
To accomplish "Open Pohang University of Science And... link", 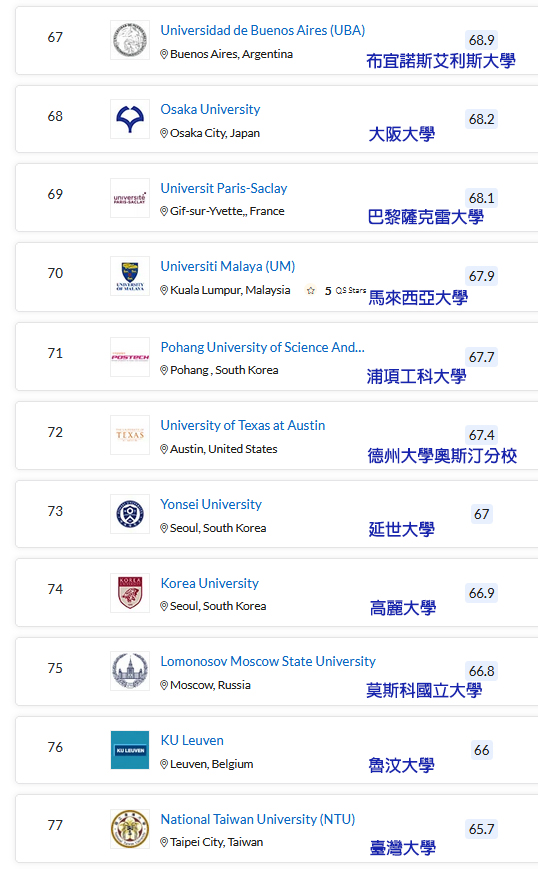I will point(263,347).
